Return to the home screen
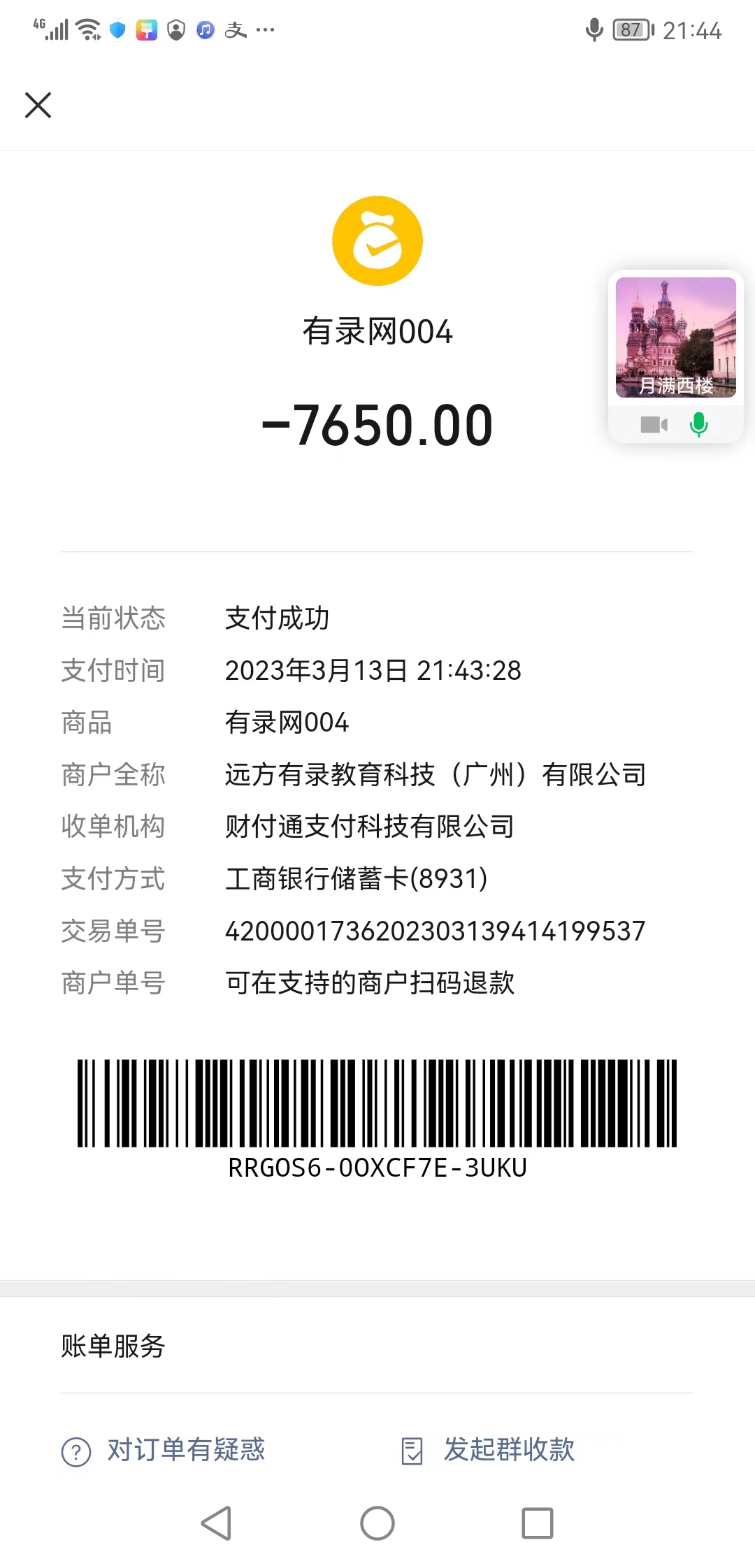Screen dimensions: 755x1568 [x=377, y=1523]
